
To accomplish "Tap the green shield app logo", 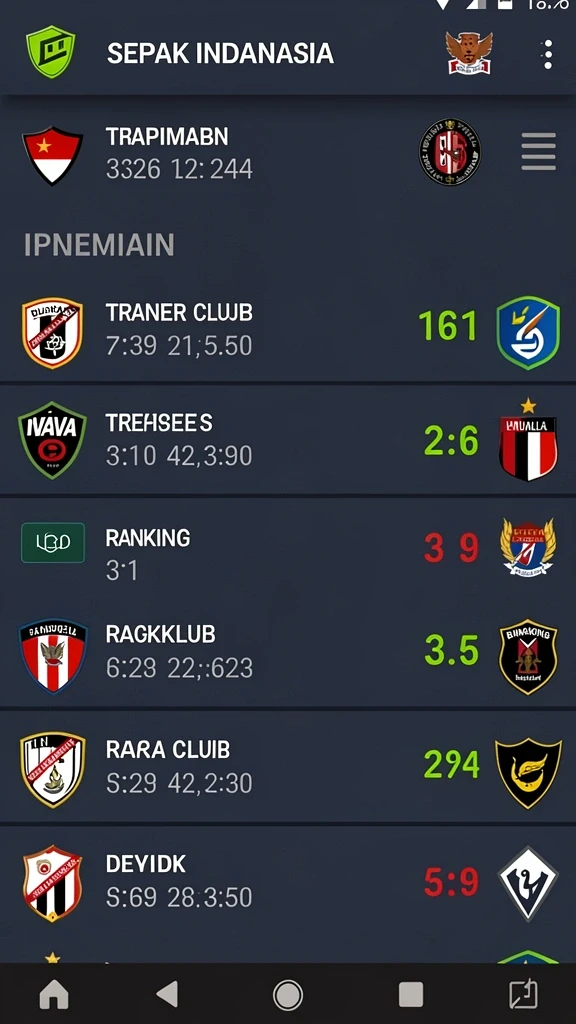I will [50, 52].
